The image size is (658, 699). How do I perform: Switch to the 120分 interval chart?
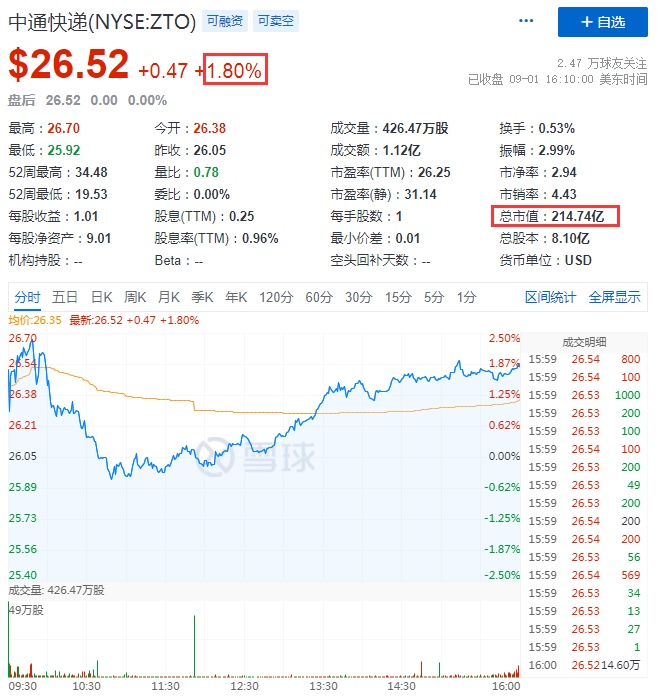pyautogui.click(x=275, y=297)
